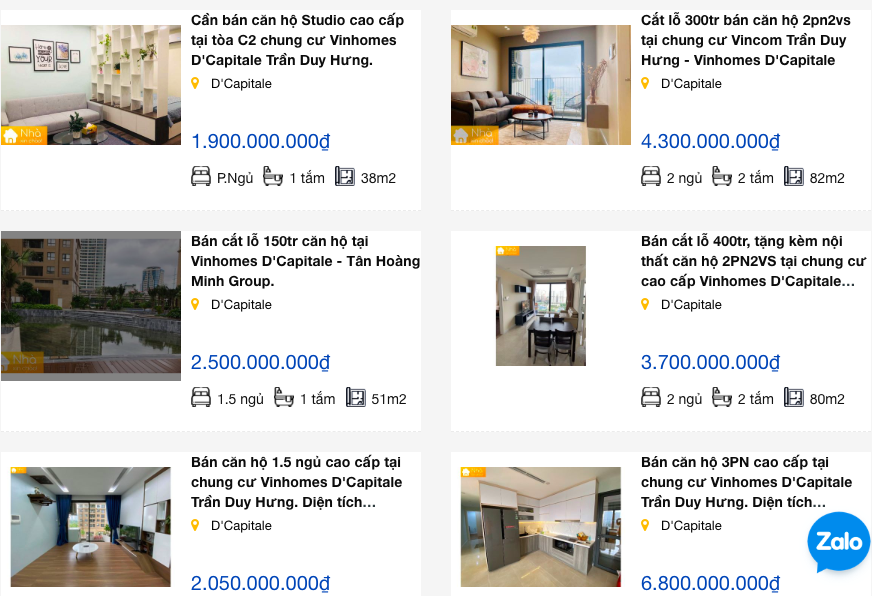Screen dimensions: 872x596
Task: Open the 'Bán cắt lỗ 400tr' 2PN2VS listing
Action: tap(752, 261)
